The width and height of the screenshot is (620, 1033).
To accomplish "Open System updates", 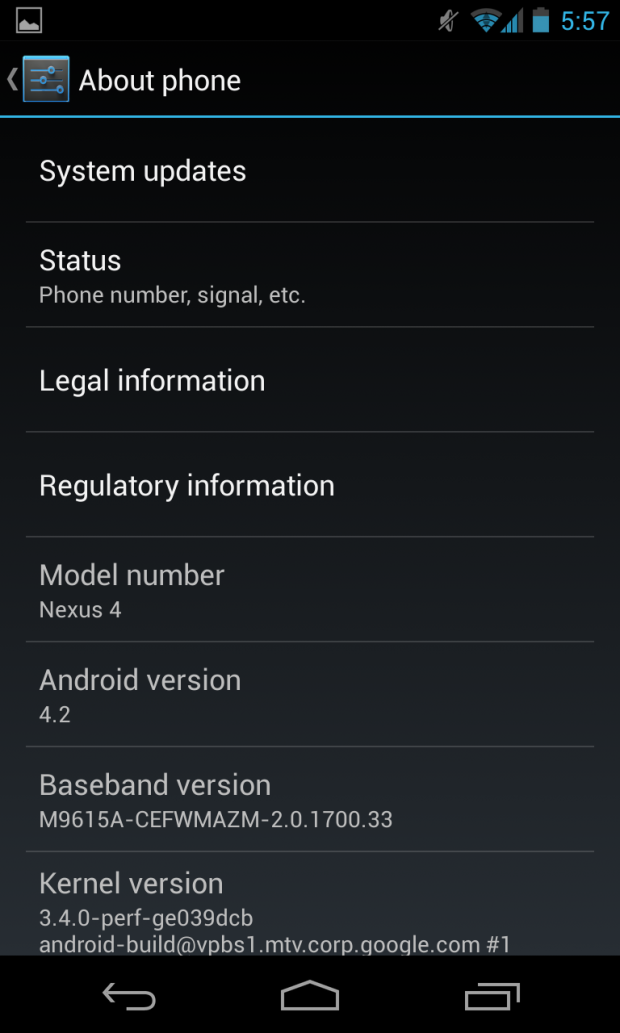I will pos(310,171).
